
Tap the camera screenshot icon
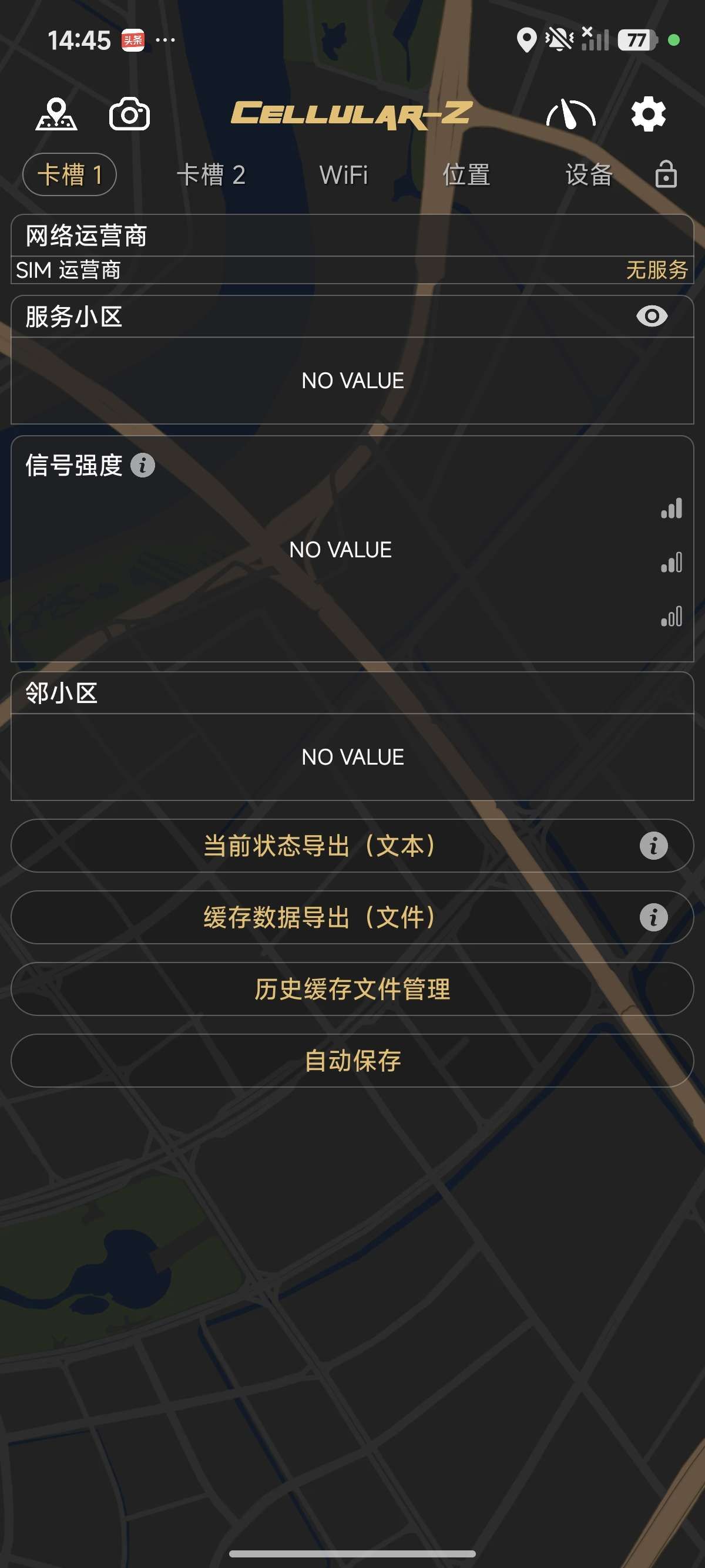tap(129, 114)
